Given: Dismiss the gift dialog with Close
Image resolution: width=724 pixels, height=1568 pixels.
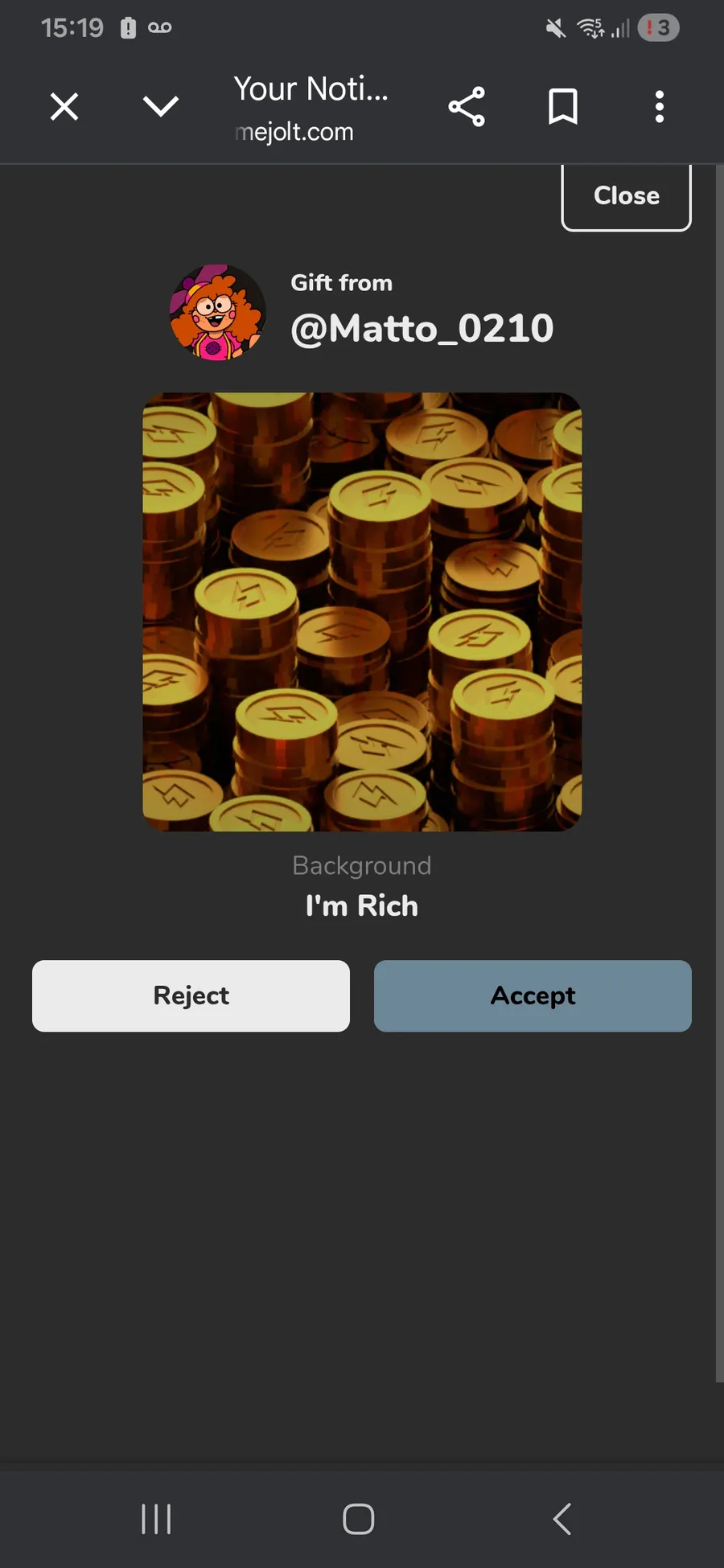Looking at the screenshot, I should (626, 196).
